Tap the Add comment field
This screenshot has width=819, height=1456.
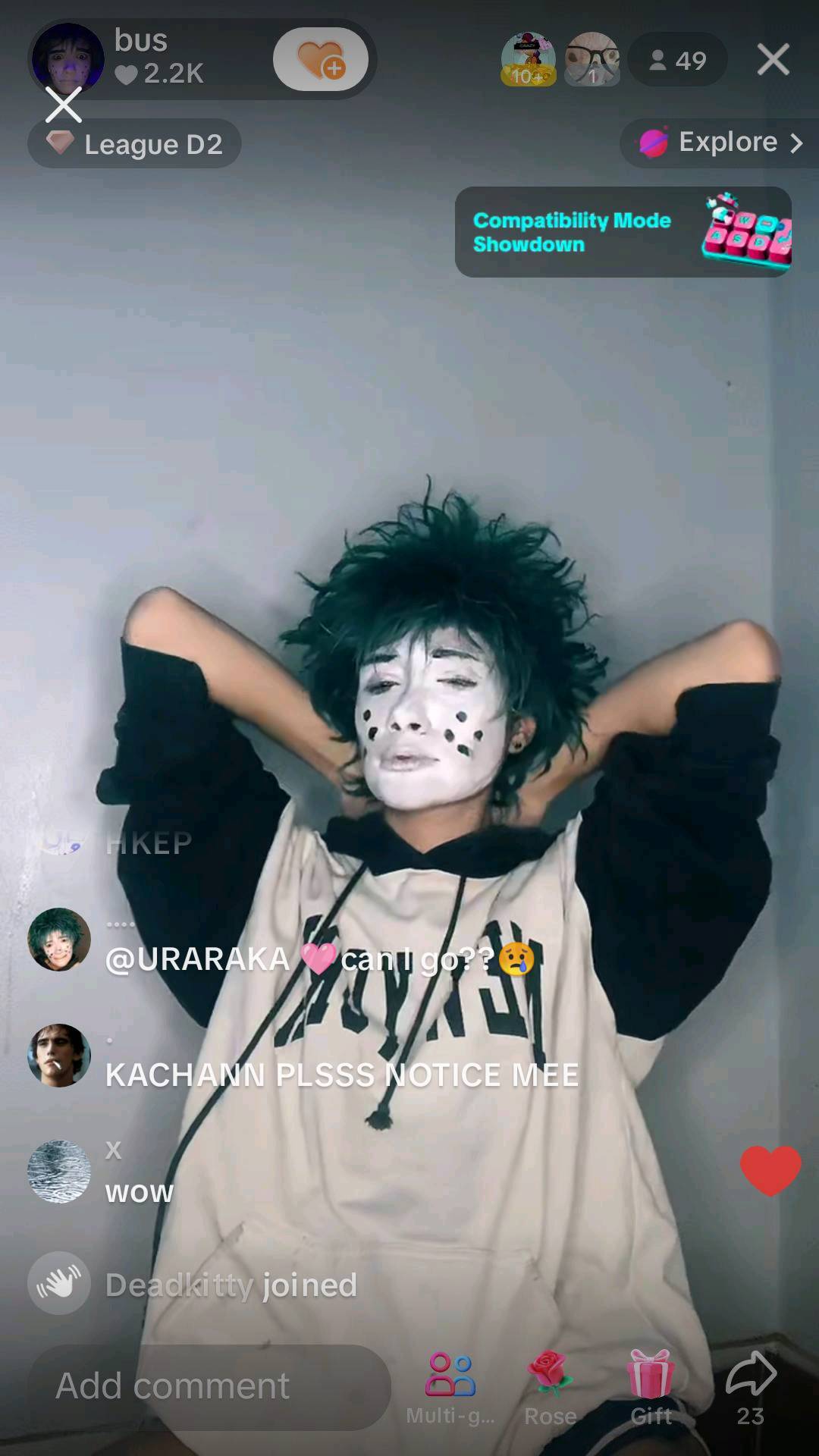pyautogui.click(x=209, y=1386)
